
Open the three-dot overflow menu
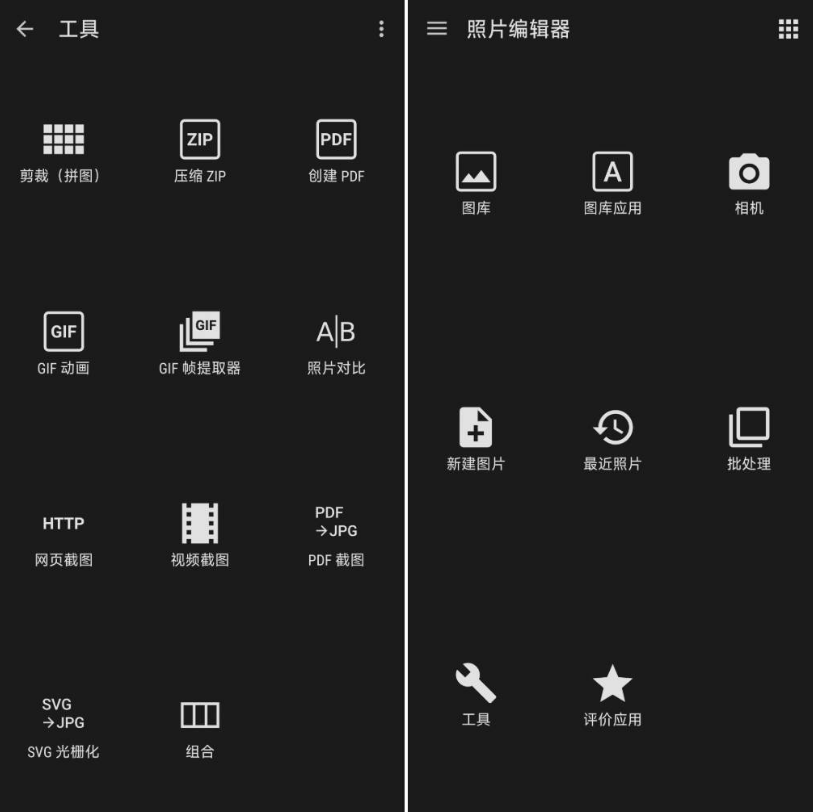pyautogui.click(x=381, y=29)
